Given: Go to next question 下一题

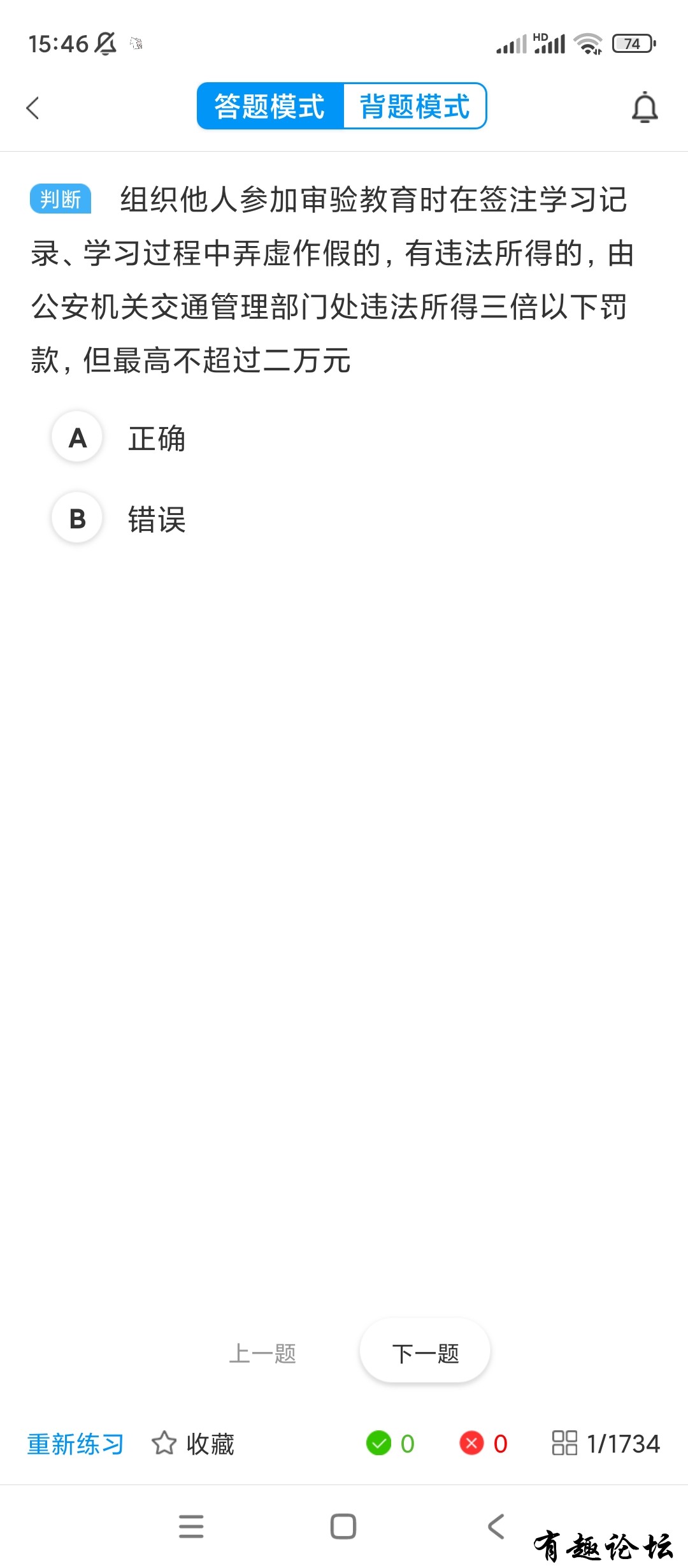Looking at the screenshot, I should pyautogui.click(x=425, y=1353).
